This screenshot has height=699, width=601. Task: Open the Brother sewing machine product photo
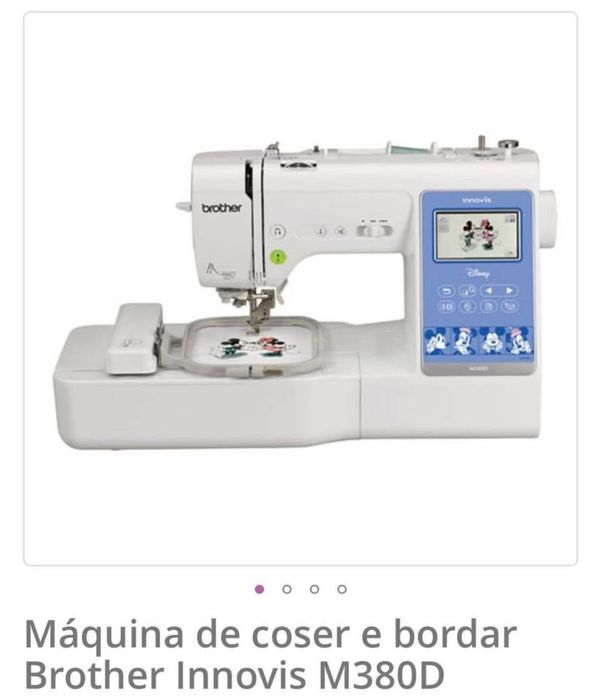300,288
